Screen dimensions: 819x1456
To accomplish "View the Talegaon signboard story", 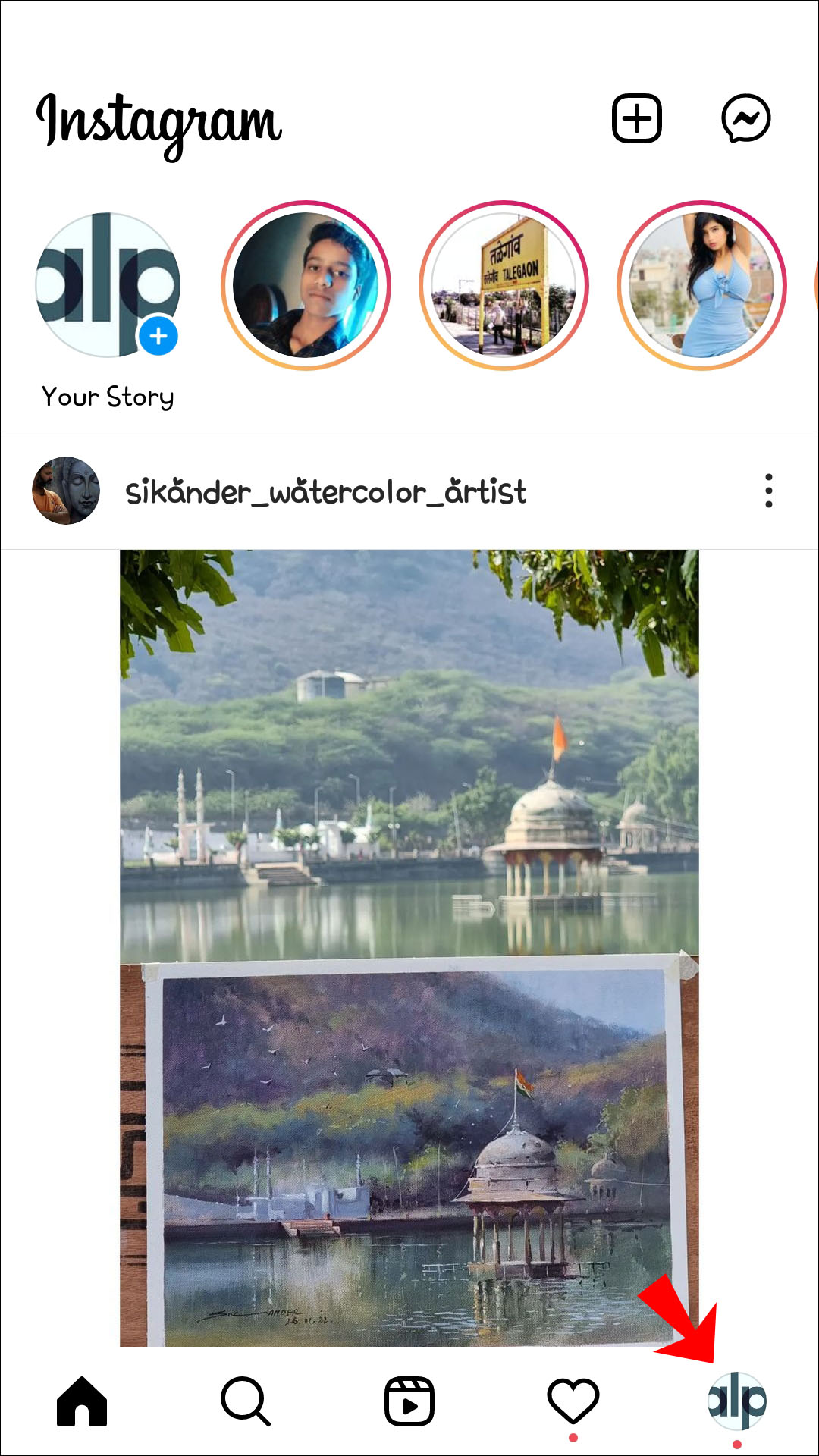I will [x=504, y=286].
